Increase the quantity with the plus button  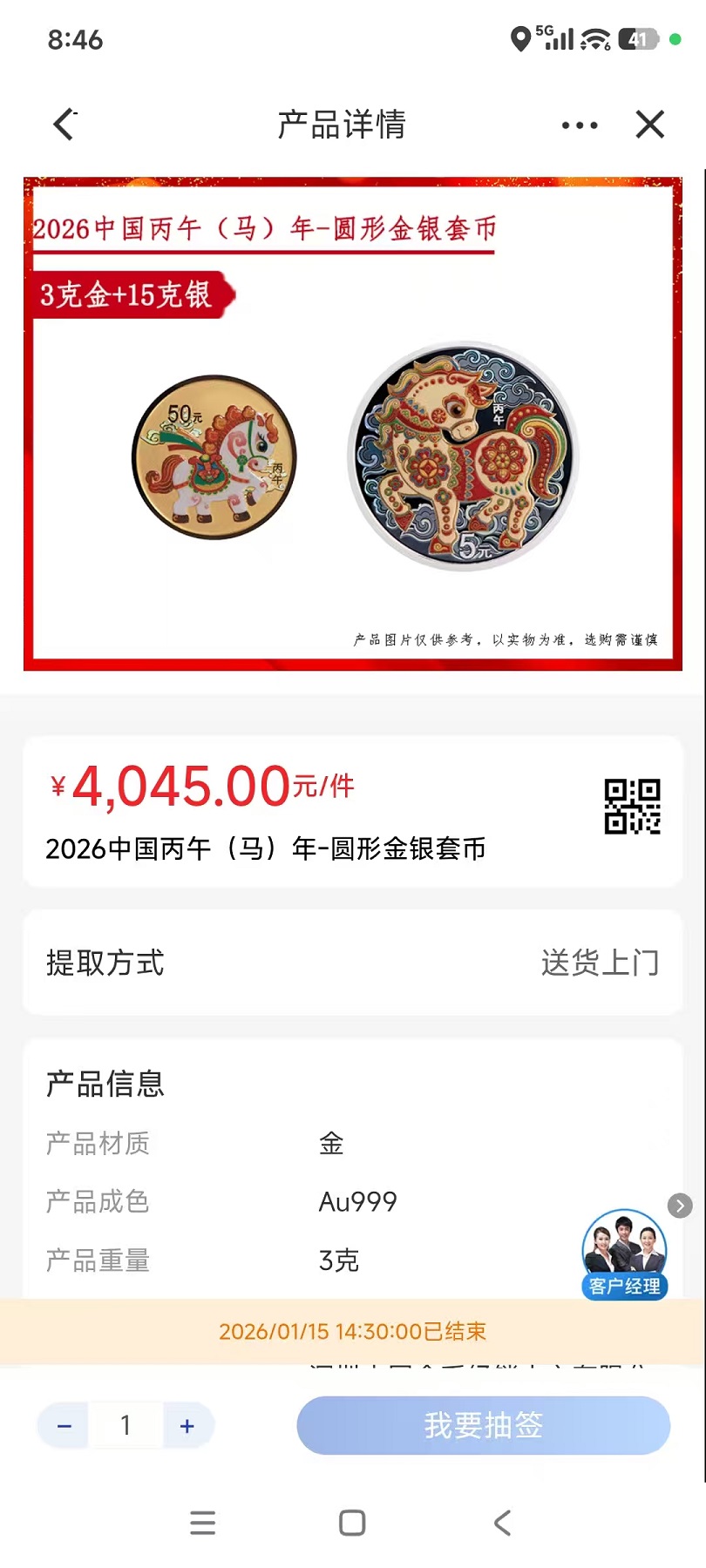pyautogui.click(x=187, y=1426)
